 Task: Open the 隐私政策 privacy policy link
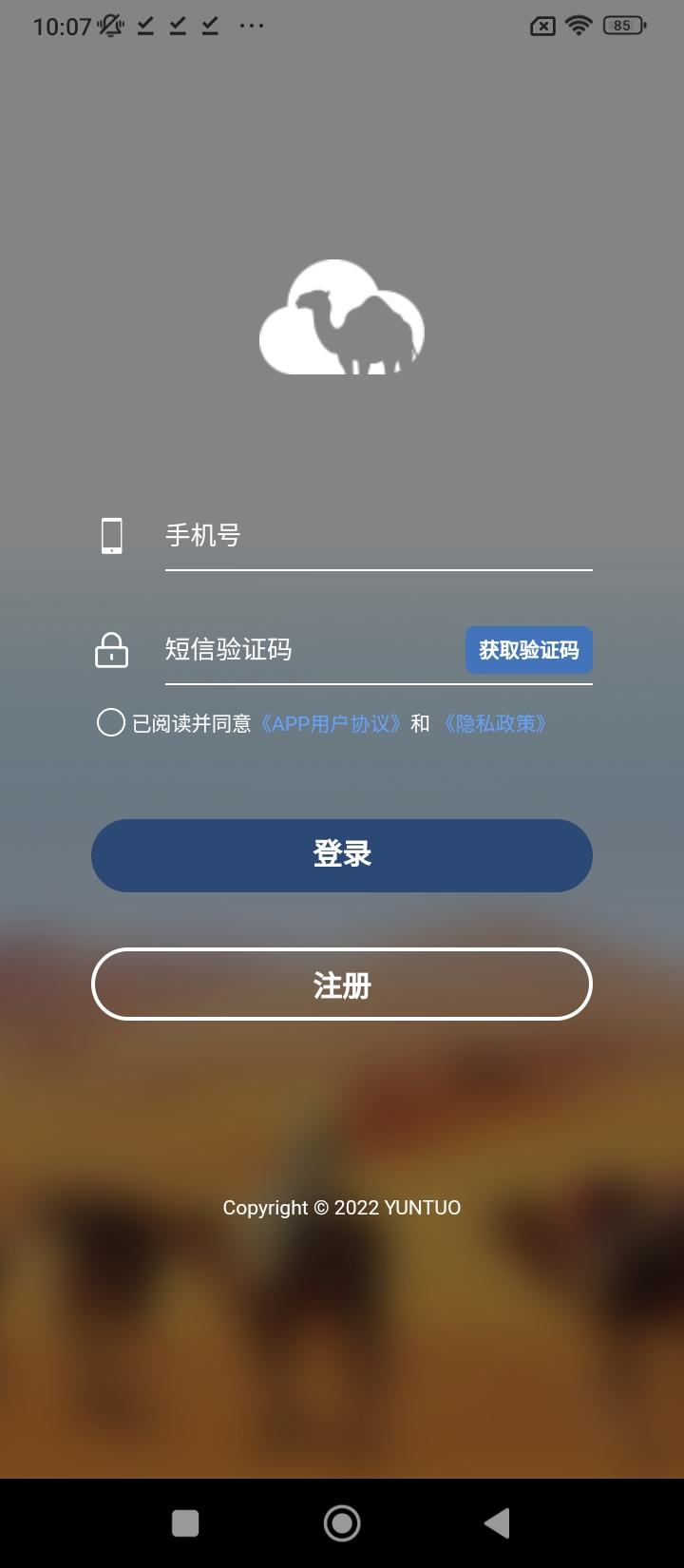pyautogui.click(x=495, y=723)
